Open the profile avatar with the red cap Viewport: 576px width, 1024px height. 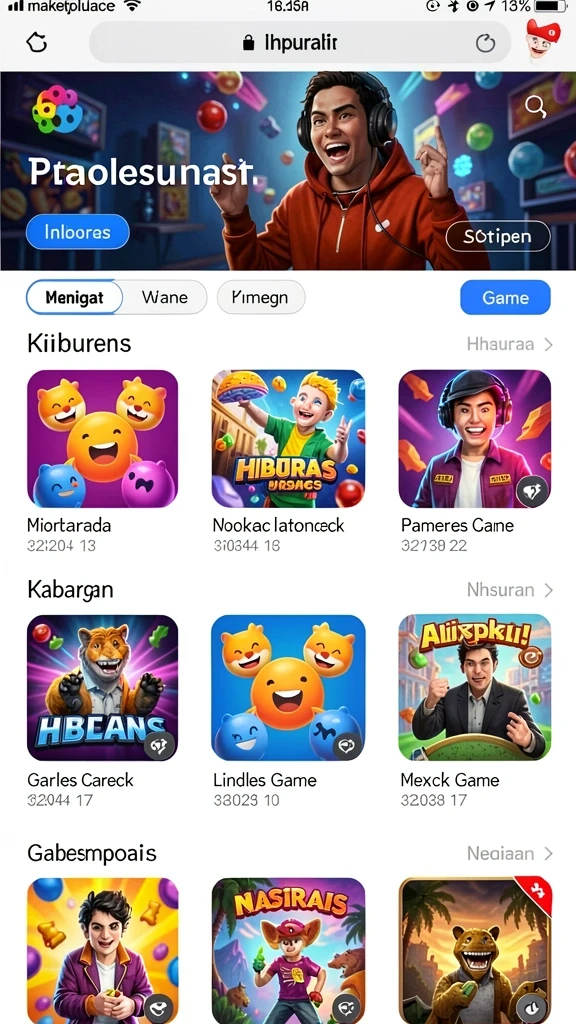pyautogui.click(x=543, y=39)
